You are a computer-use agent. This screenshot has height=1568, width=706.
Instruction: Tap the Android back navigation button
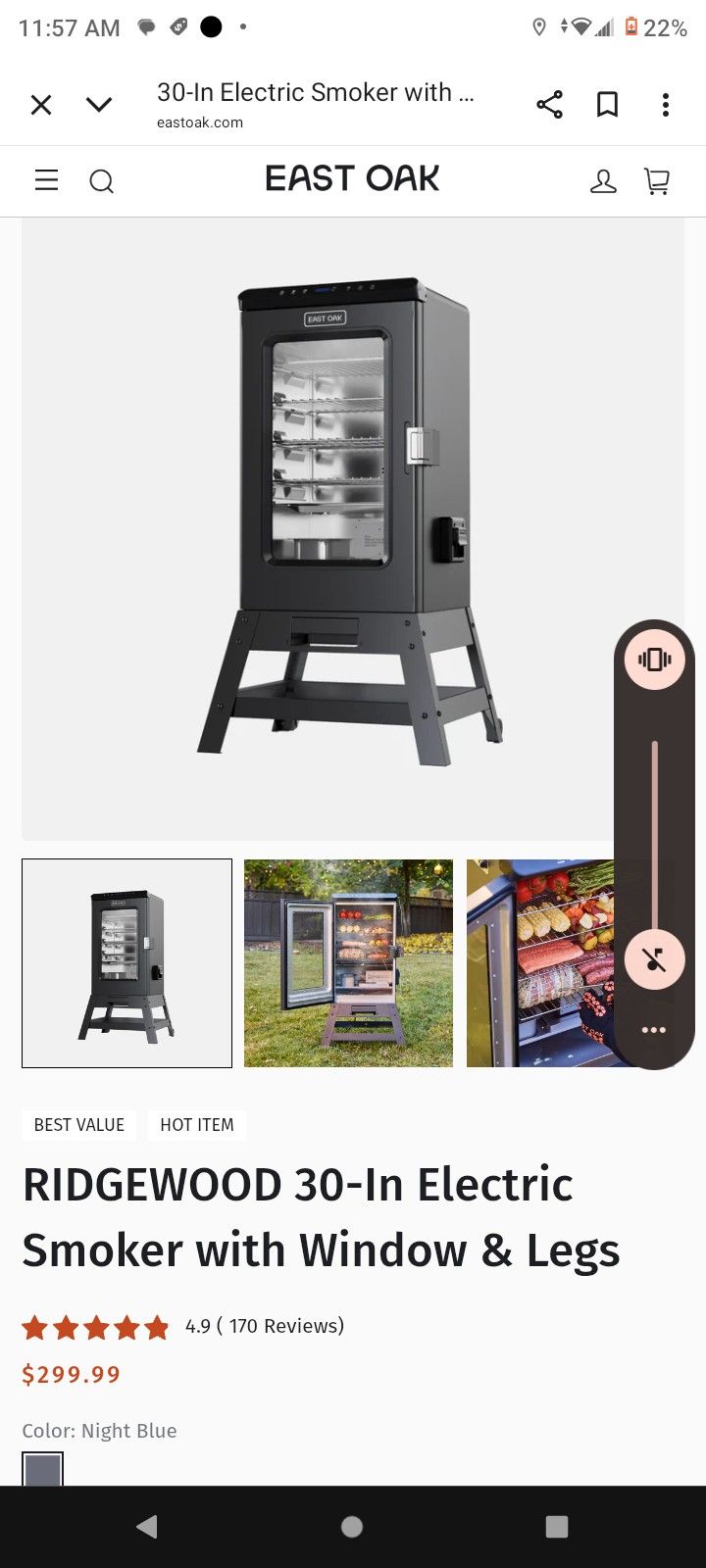147,1527
